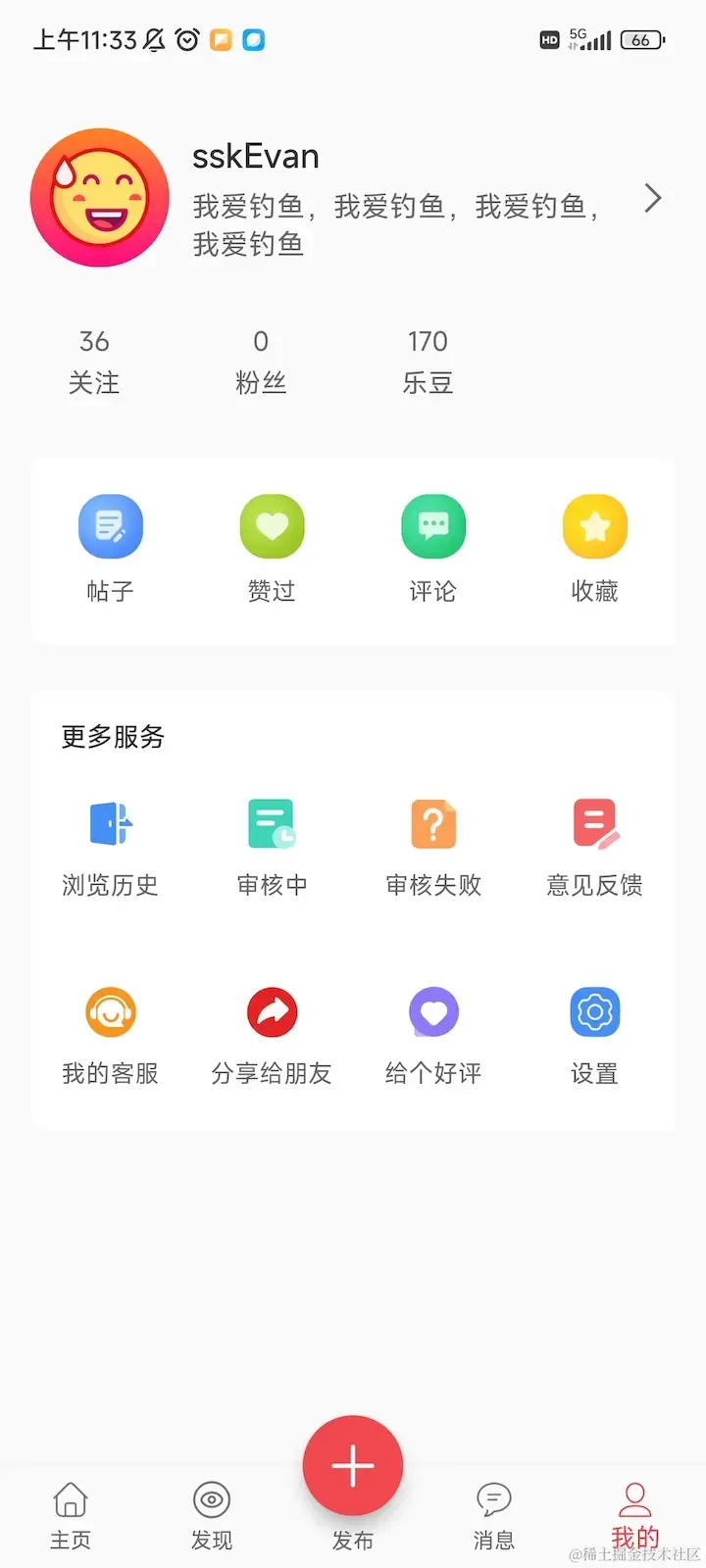Screen dimensions: 706x1568
Task: Select 分享给朋友 to share app
Action: point(272,1035)
